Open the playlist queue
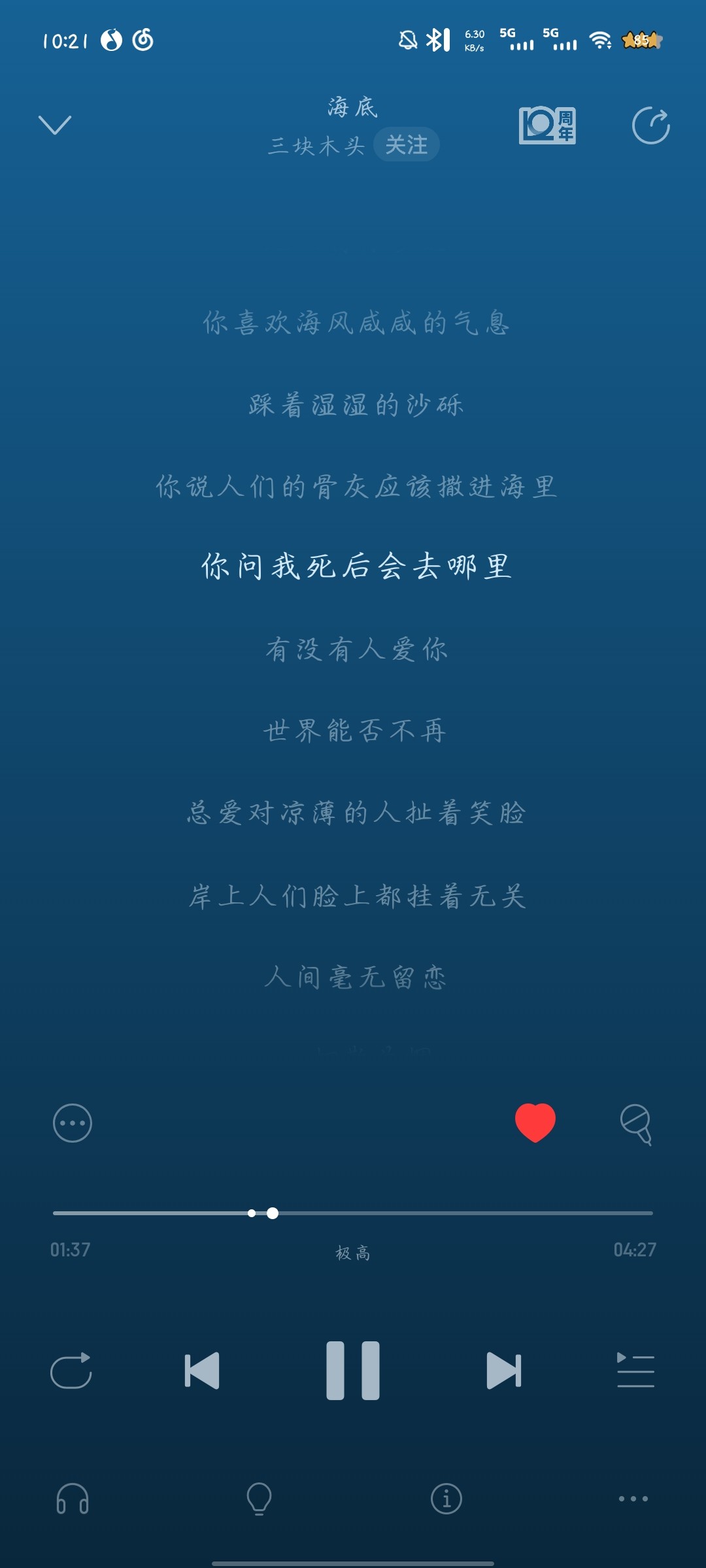The width and height of the screenshot is (706, 1568). click(635, 1370)
